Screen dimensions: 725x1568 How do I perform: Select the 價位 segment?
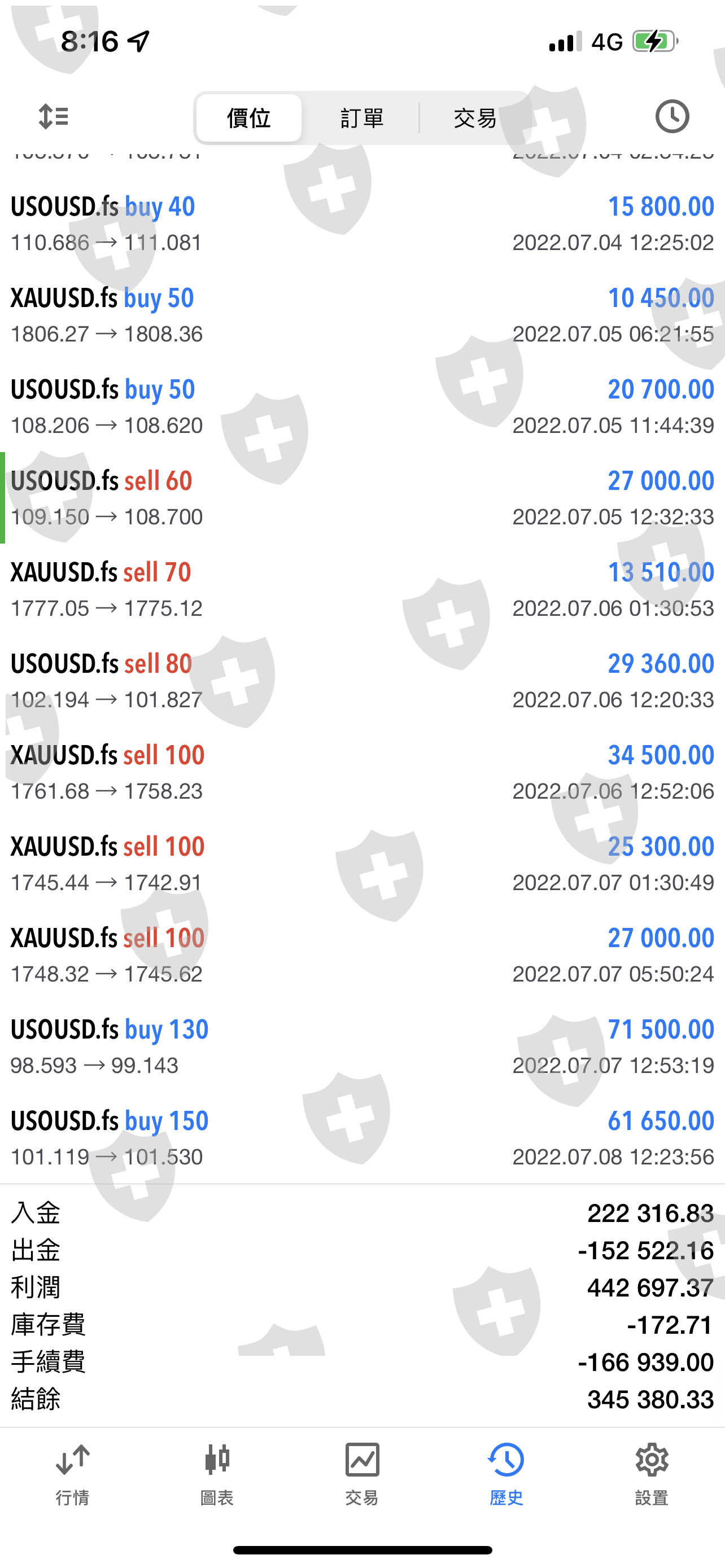[x=248, y=118]
